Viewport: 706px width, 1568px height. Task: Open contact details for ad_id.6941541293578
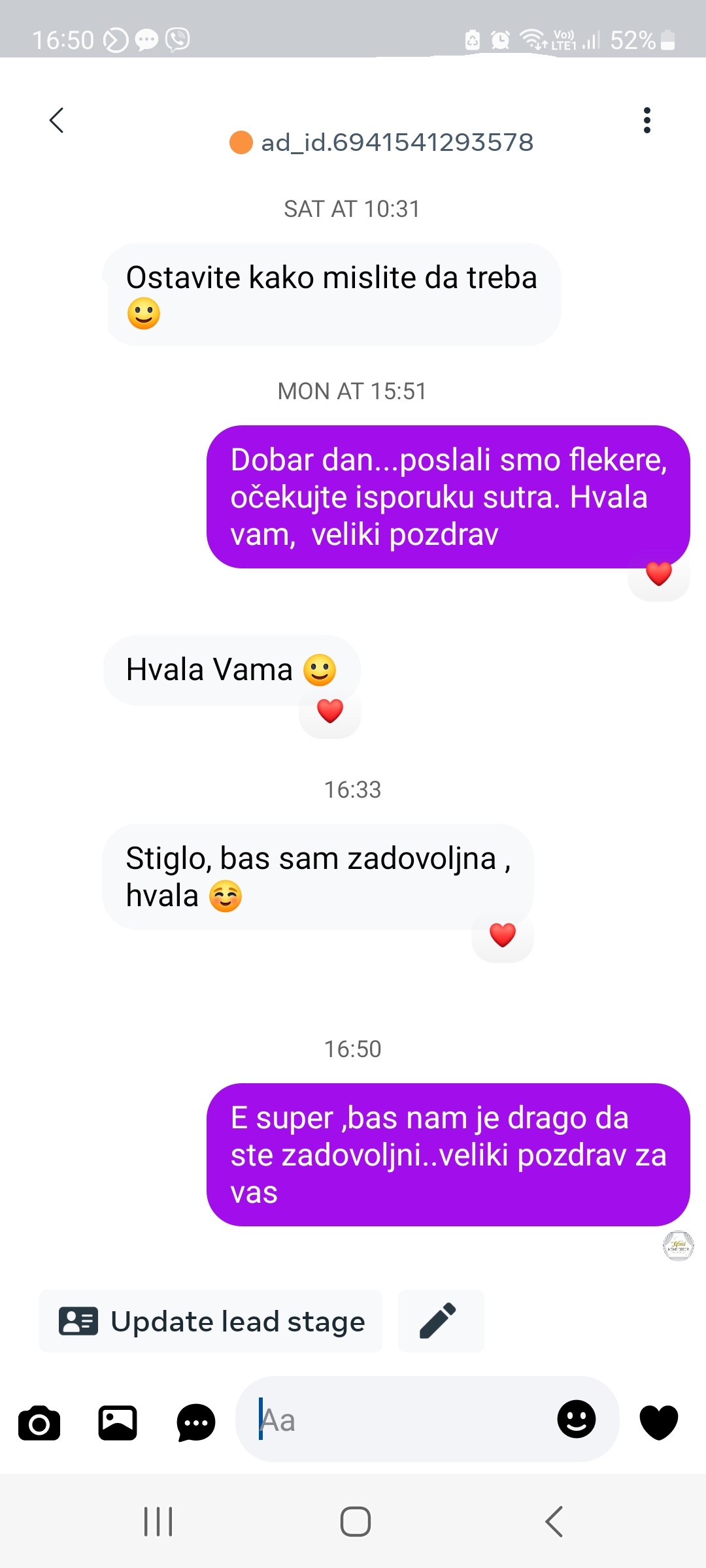click(396, 142)
